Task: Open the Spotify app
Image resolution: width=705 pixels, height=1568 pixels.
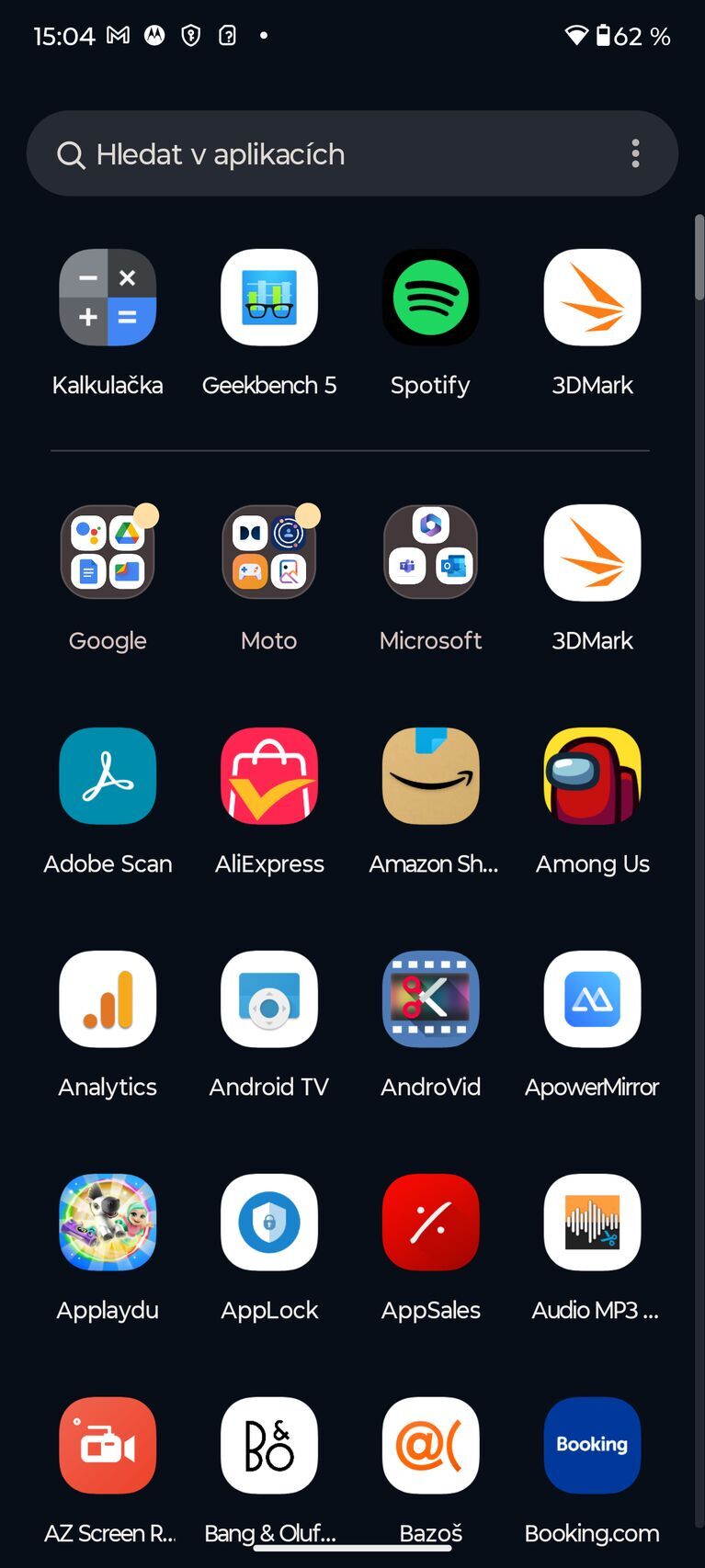Action: click(429, 298)
